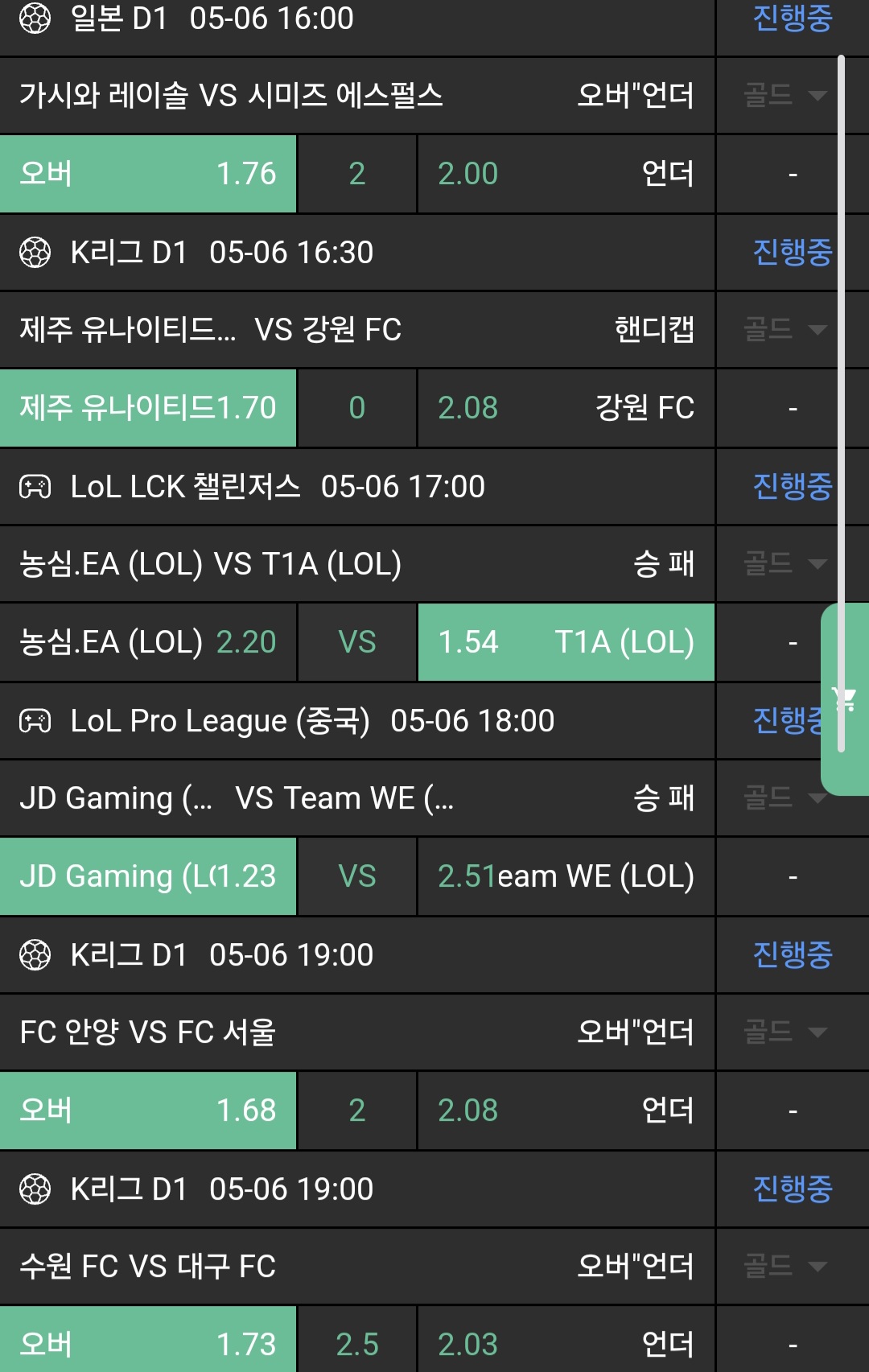Viewport: 869px width, 1372px height.
Task: Choose 농심.EA (LOL) at 2.20 to win
Action: click(148, 642)
